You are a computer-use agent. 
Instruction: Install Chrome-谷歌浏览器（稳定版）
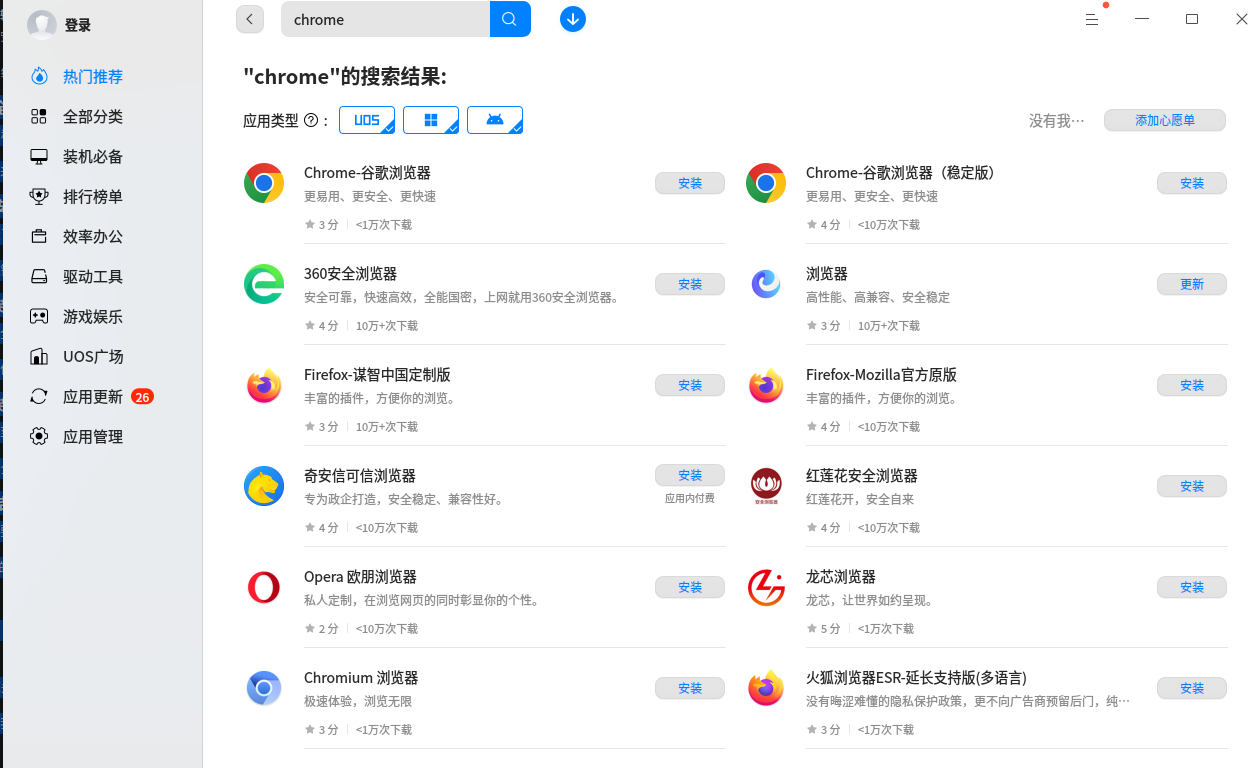(x=1191, y=183)
